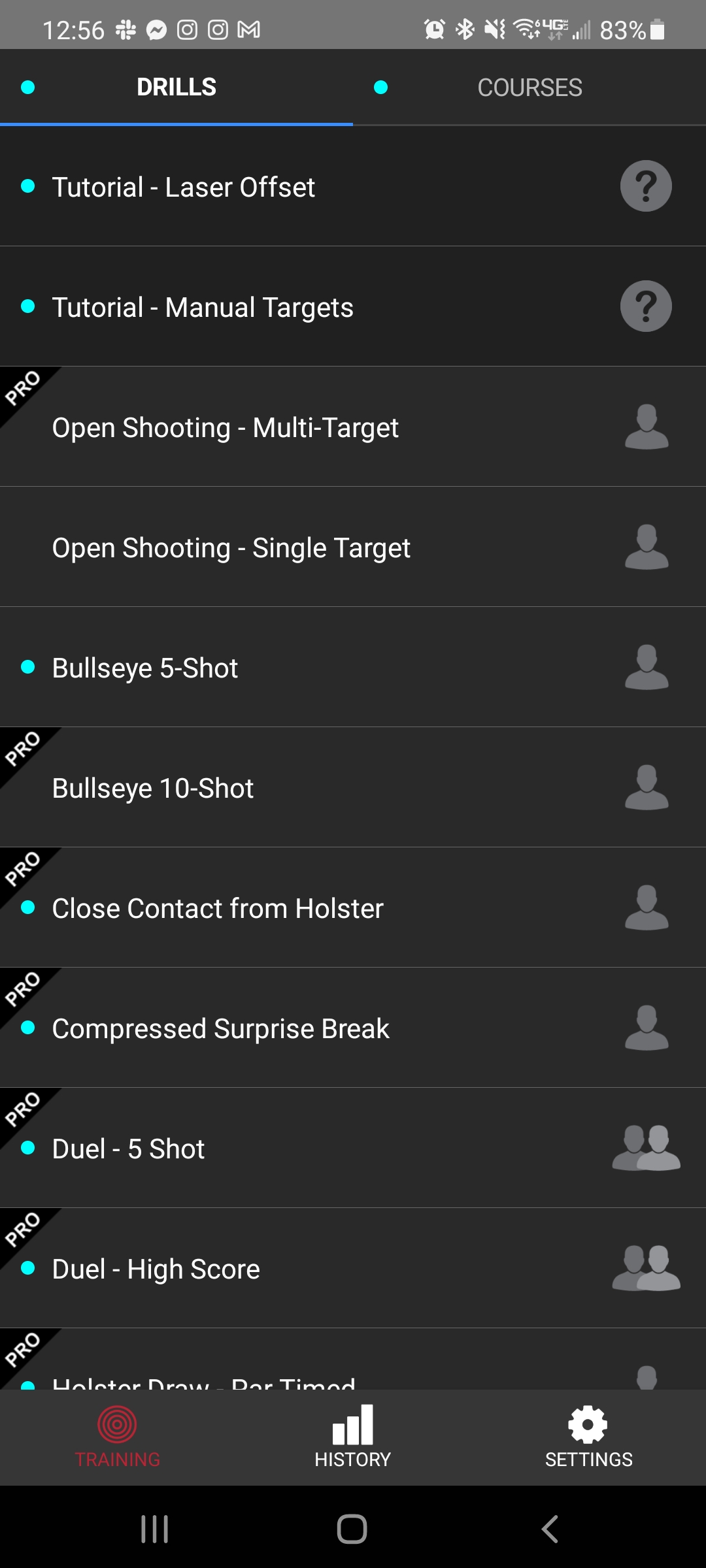The image size is (706, 1568).
Task: Tap help icon for Tutorial - Manual Targets
Action: click(x=646, y=306)
